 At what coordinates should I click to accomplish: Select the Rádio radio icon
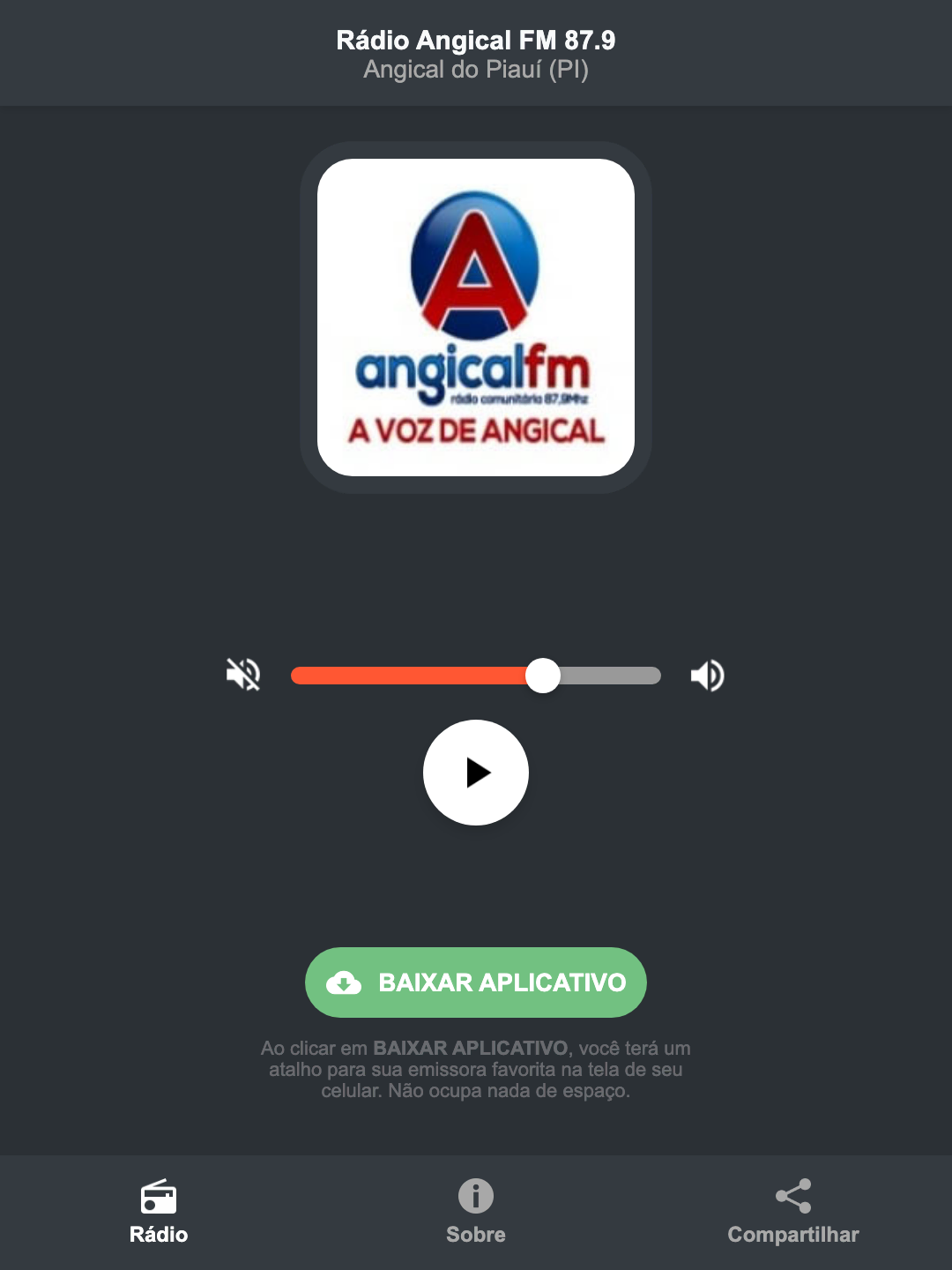click(159, 1198)
